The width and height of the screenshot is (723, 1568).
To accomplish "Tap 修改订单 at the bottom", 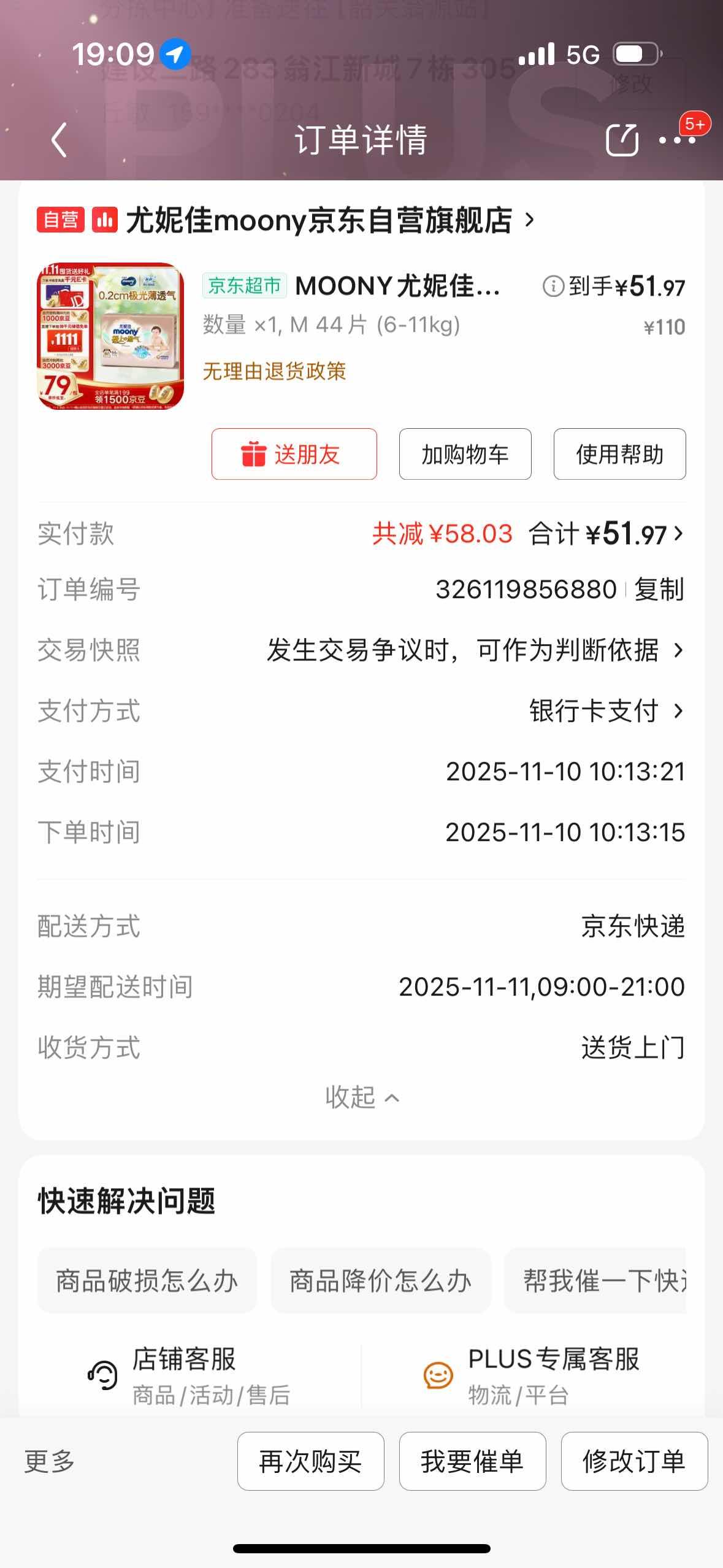I will [635, 1461].
